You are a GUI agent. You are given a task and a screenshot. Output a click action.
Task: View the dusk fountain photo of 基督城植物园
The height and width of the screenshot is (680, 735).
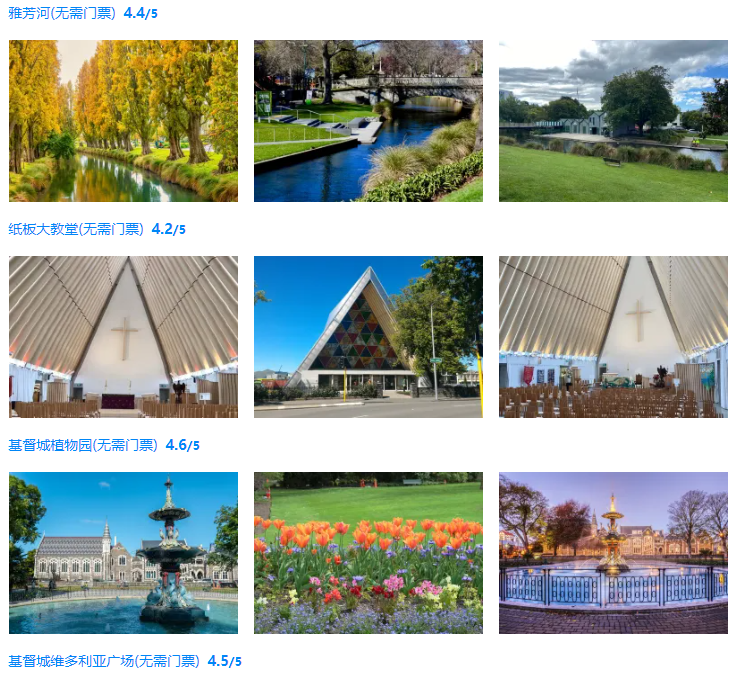(613, 553)
